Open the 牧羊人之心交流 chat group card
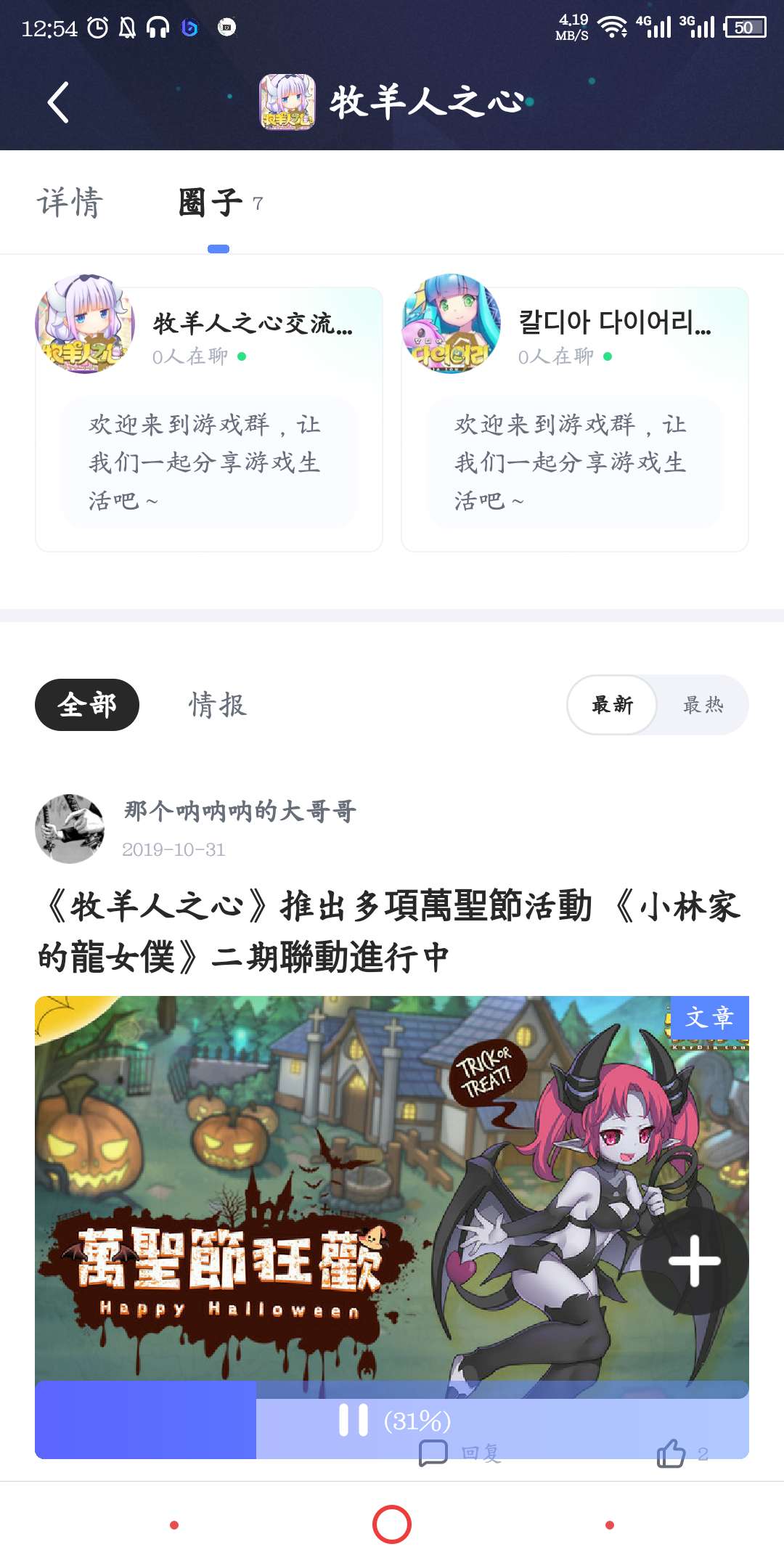The image size is (784, 1568). (209, 419)
